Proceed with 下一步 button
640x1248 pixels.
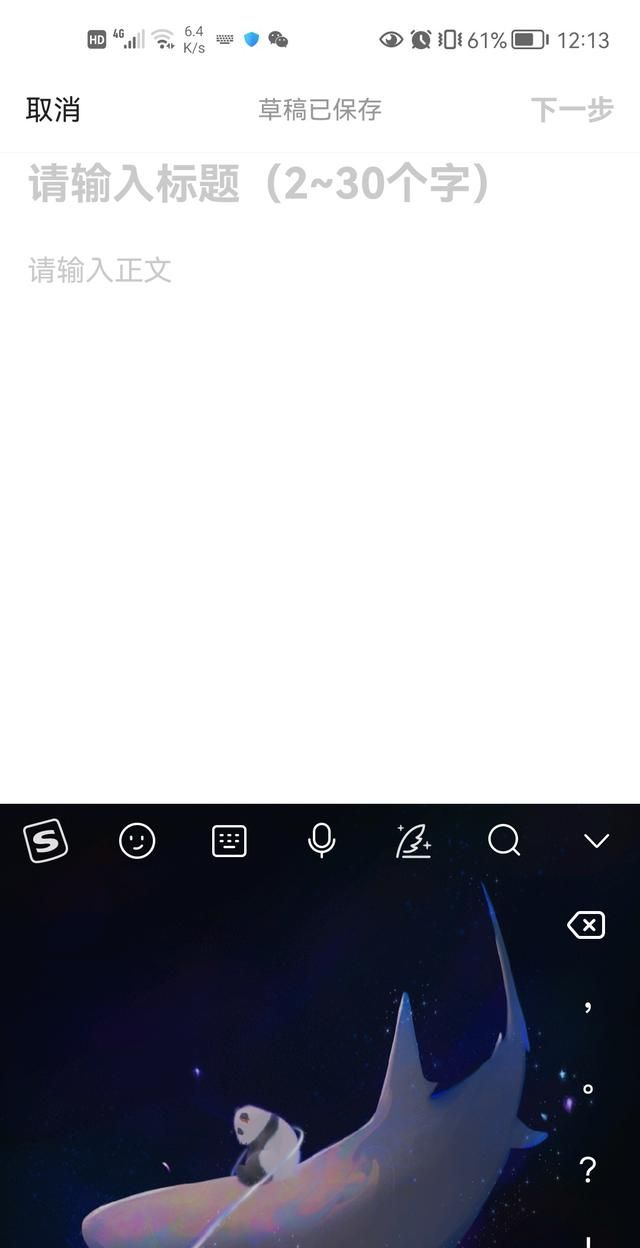point(571,109)
